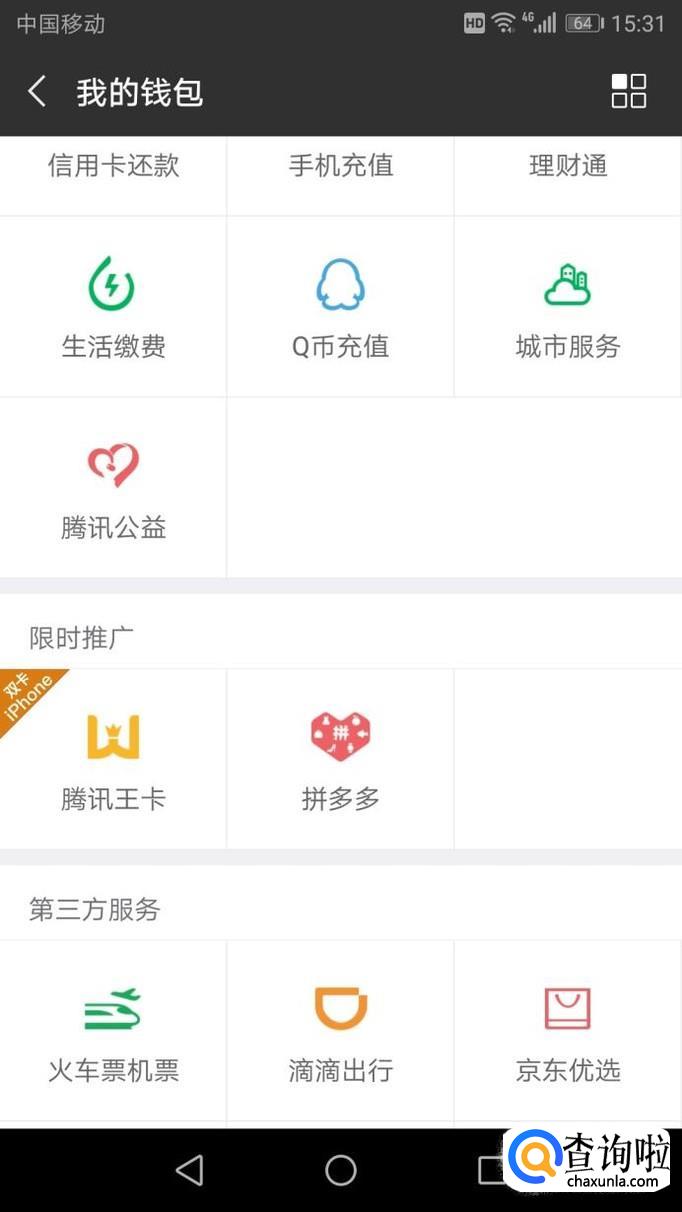Go back from 我的钱包 page
The image size is (682, 1212).
click(x=37, y=92)
